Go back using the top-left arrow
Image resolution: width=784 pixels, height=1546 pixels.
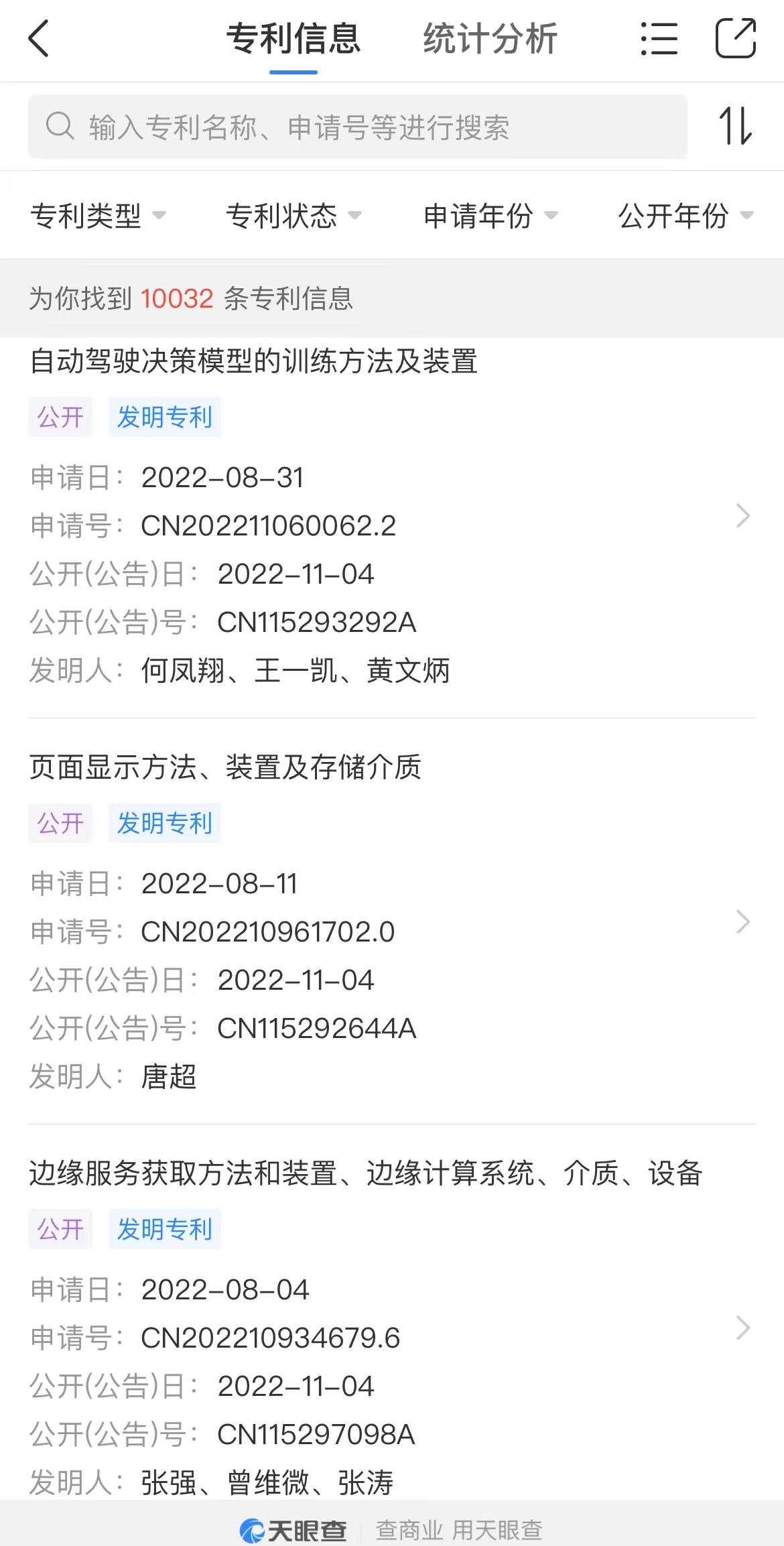pos(39,38)
